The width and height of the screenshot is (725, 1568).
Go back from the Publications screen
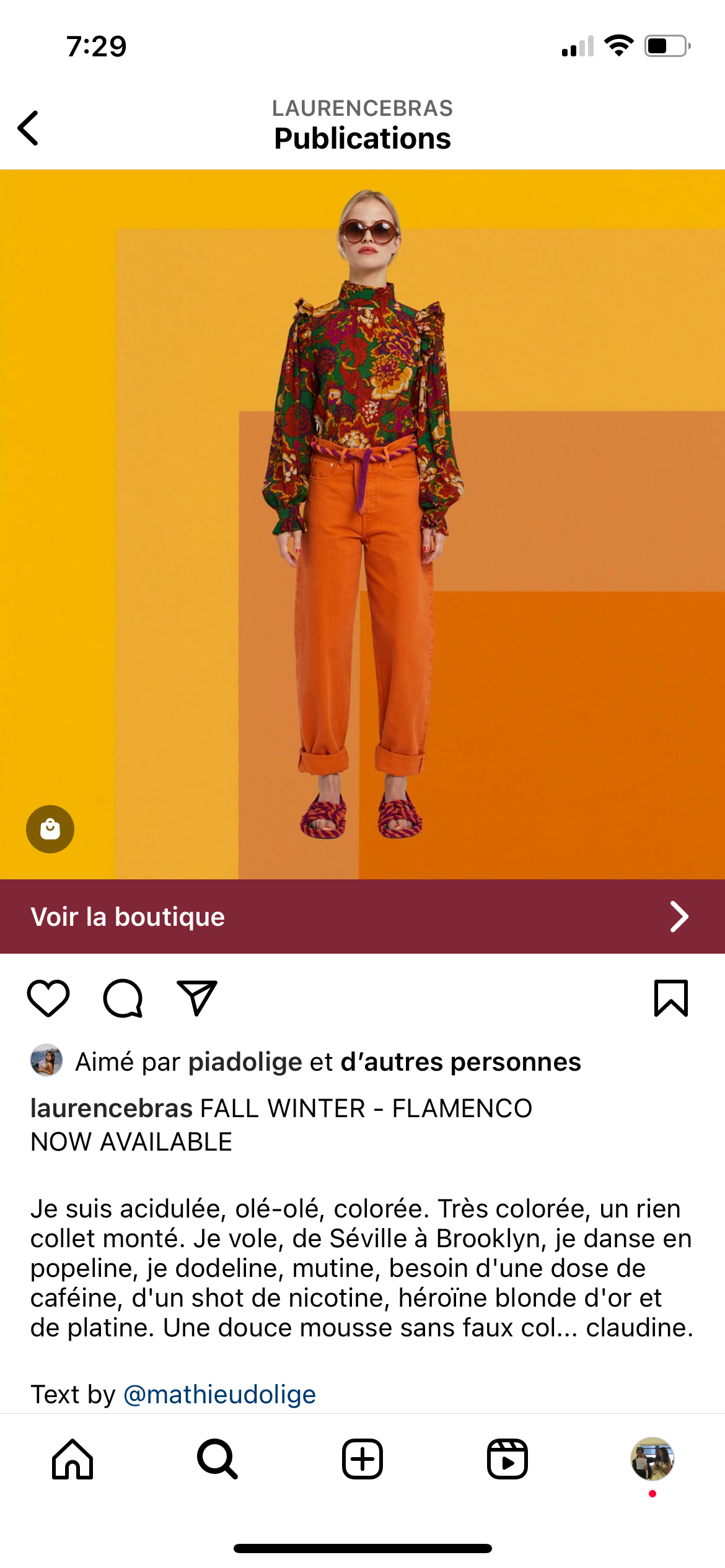click(x=29, y=128)
